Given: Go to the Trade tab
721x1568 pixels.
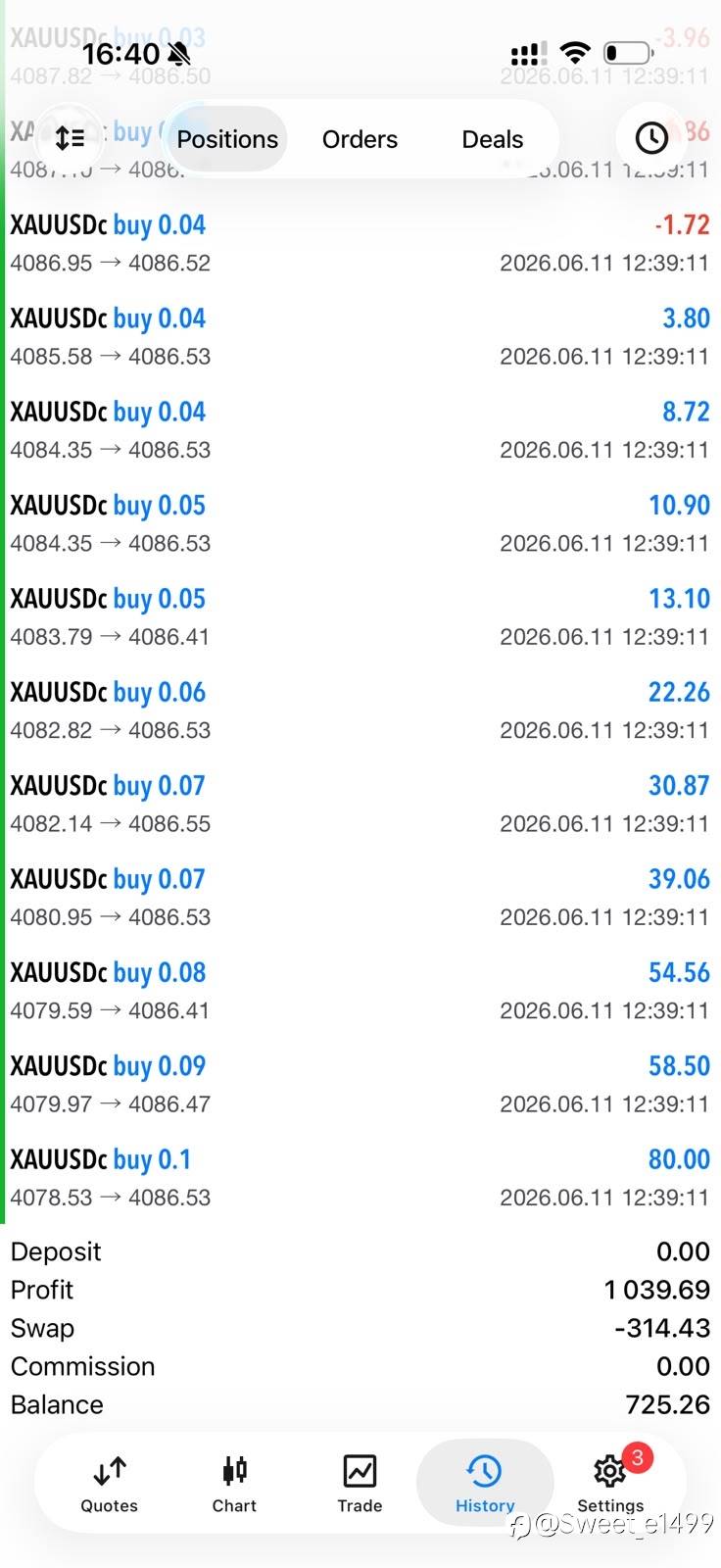Looking at the screenshot, I should pyautogui.click(x=360, y=1484).
